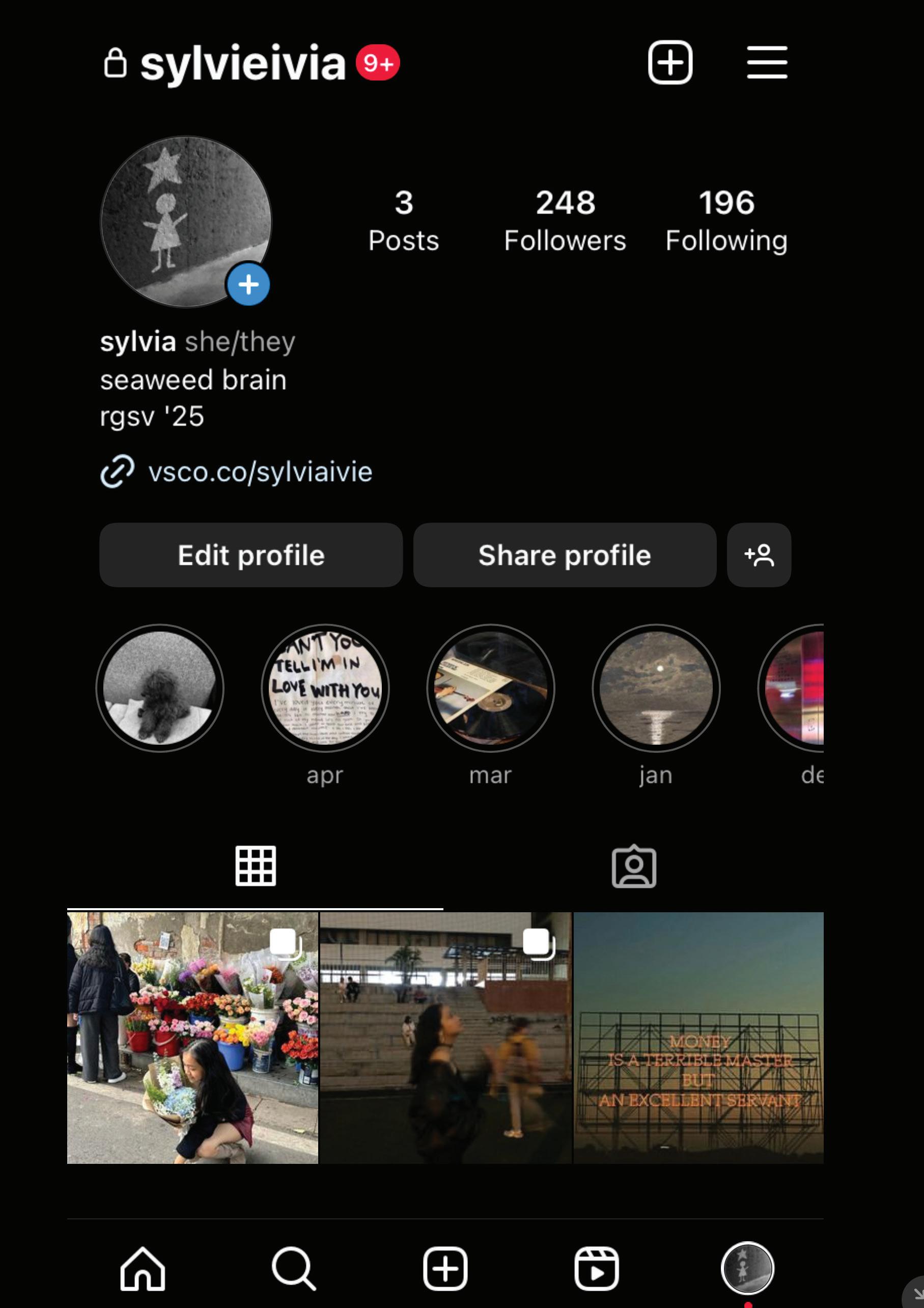
Task: Add to story via profile picture plus
Action: (x=248, y=284)
